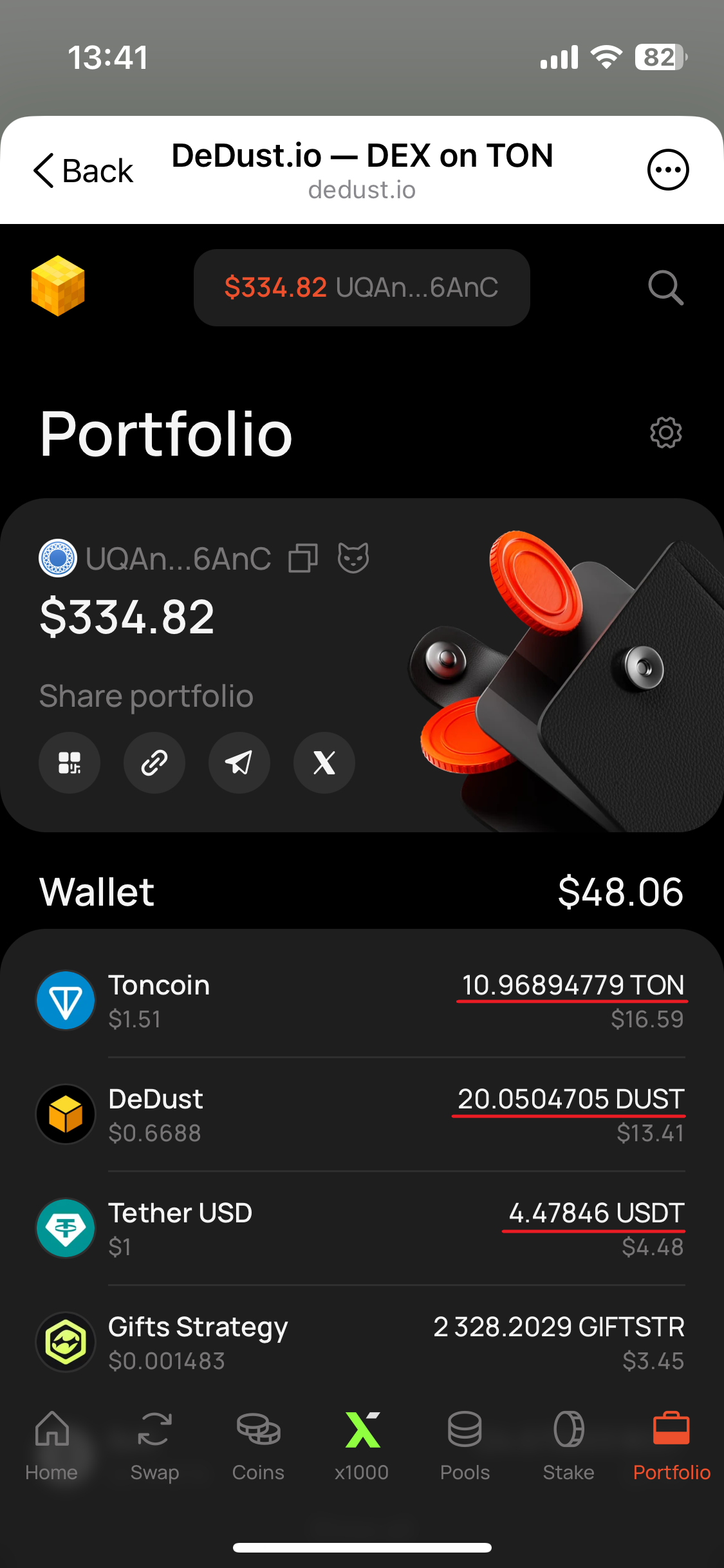The image size is (724, 1568).
Task: Open the search magnifier icon
Action: click(x=665, y=288)
